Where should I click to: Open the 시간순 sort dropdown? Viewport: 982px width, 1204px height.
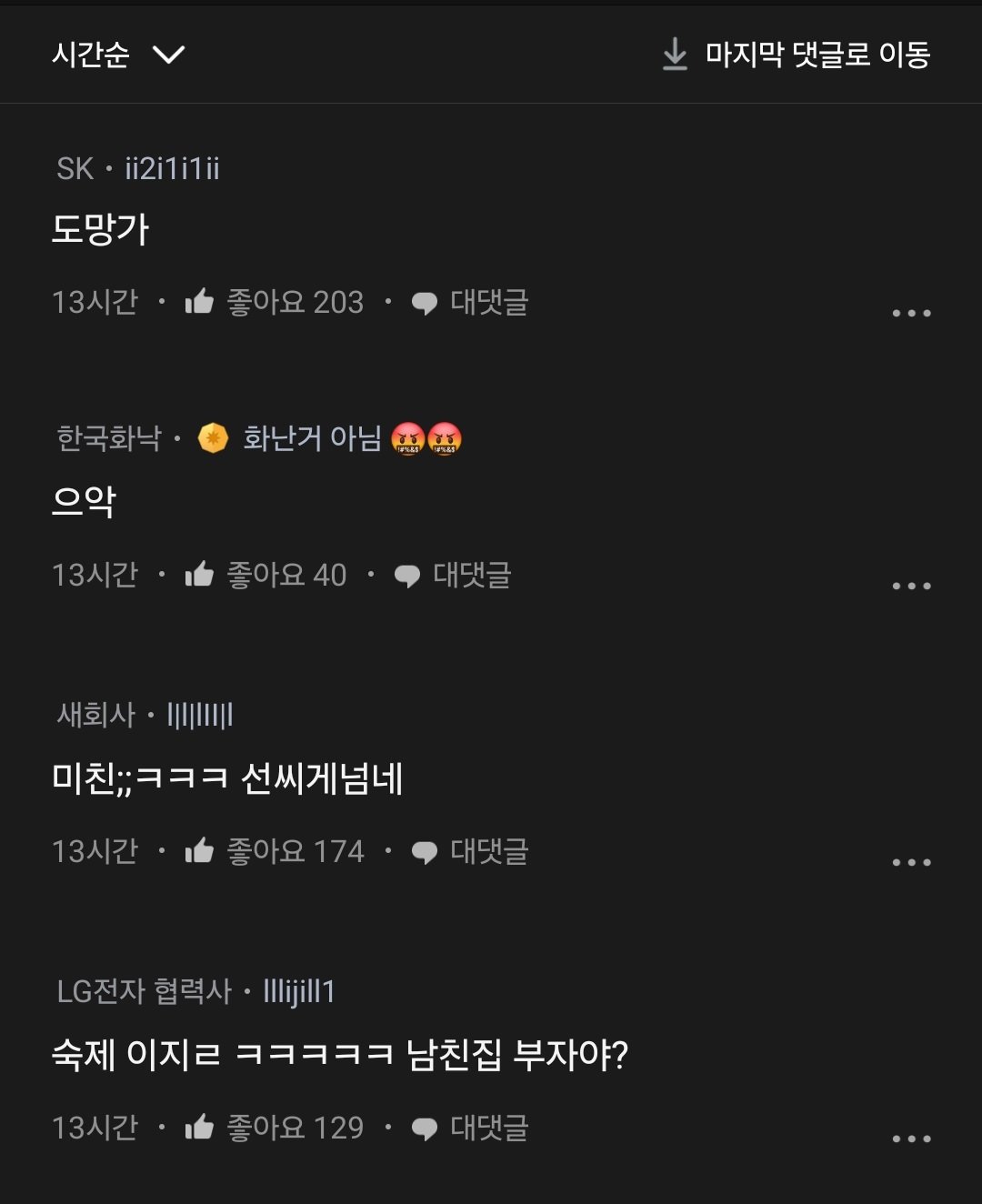coord(88,55)
